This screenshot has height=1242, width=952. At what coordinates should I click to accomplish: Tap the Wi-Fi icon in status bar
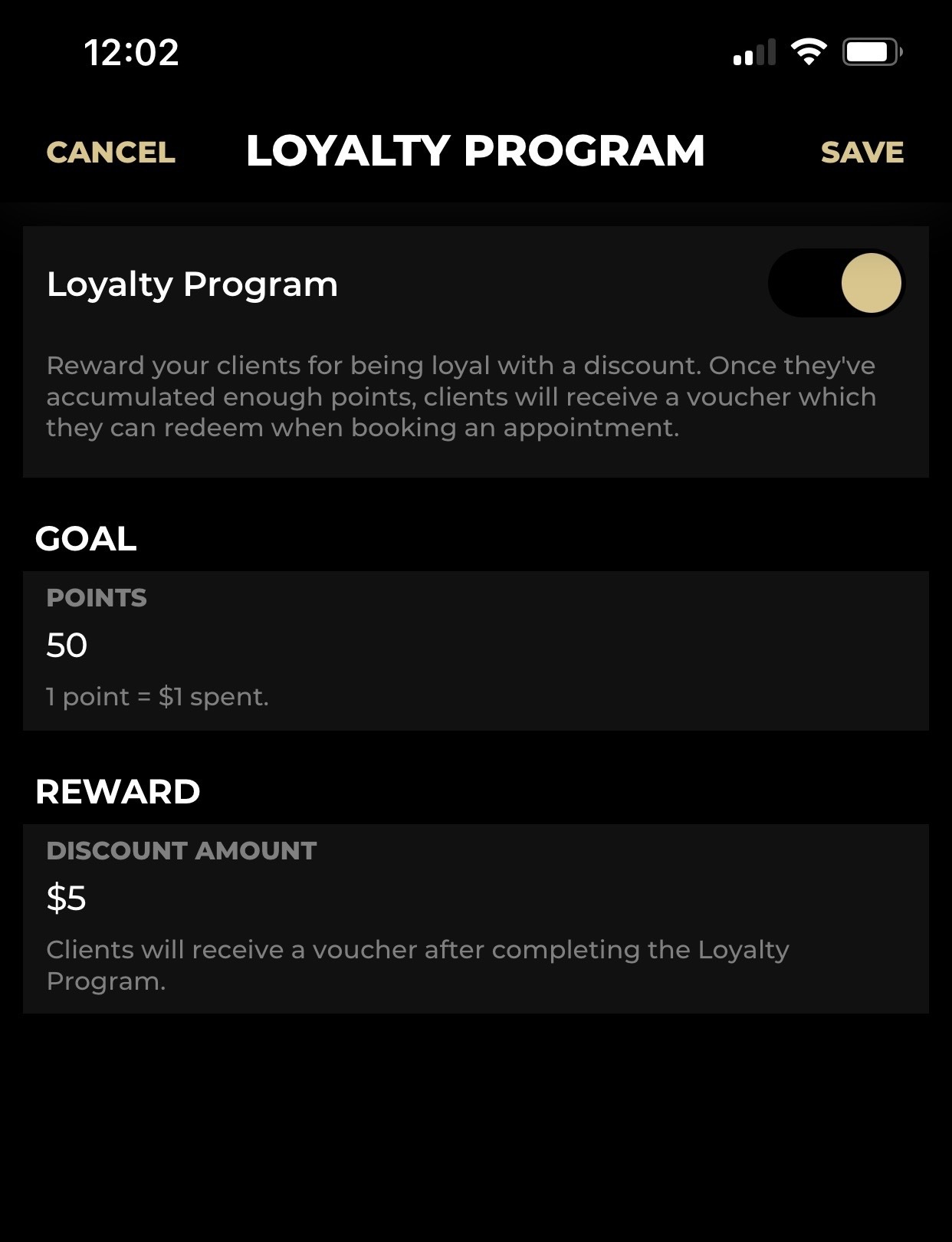[807, 51]
